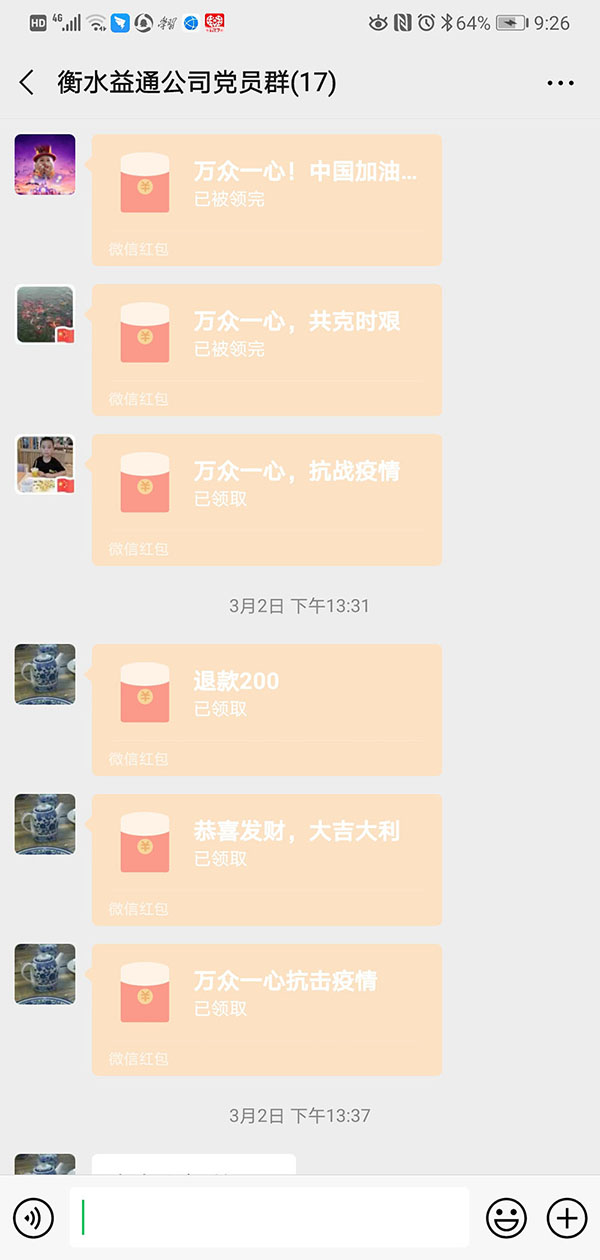The height and width of the screenshot is (1260, 600).
Task: View profile of the 抗战疫情 red packet sender
Action: (x=45, y=465)
